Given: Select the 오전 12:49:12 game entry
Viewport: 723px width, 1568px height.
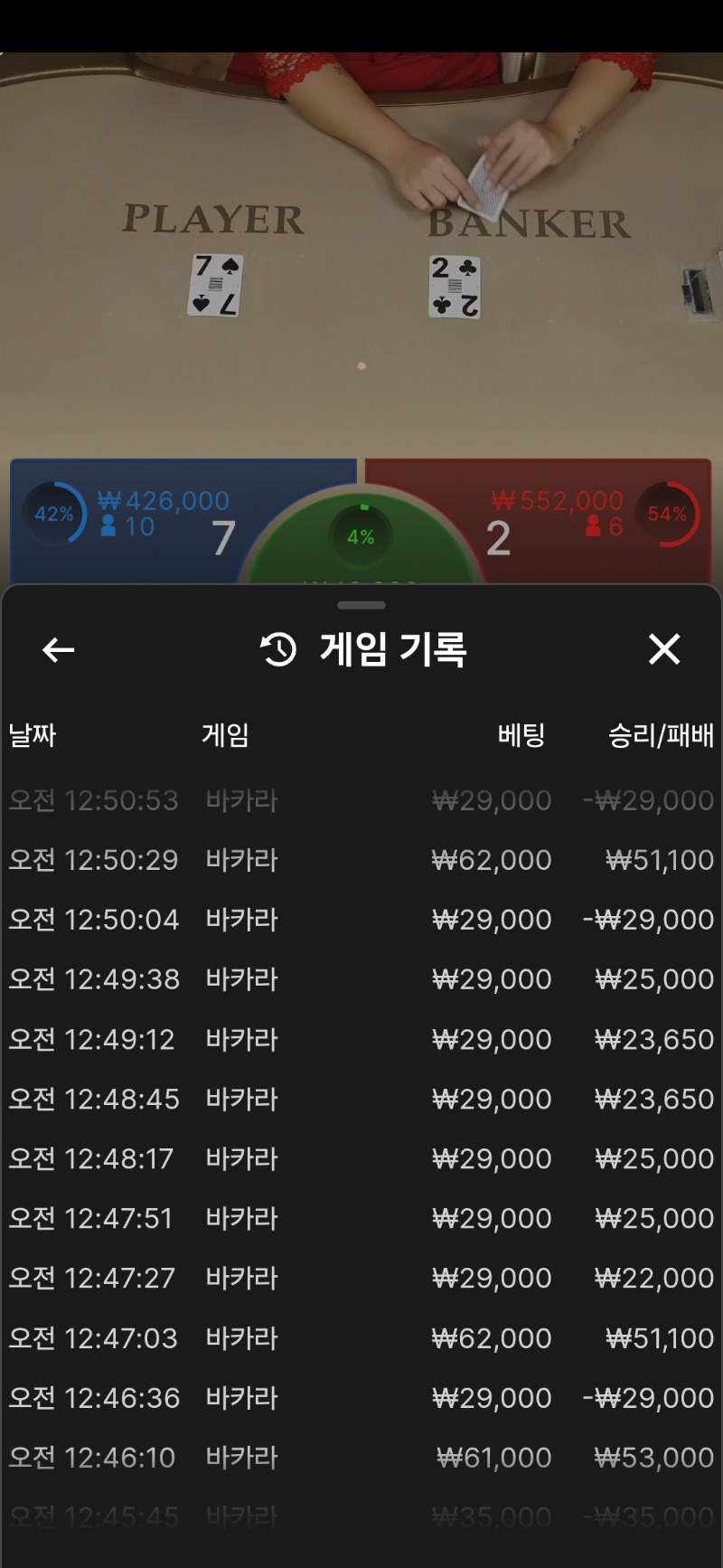Looking at the screenshot, I should point(361,1040).
